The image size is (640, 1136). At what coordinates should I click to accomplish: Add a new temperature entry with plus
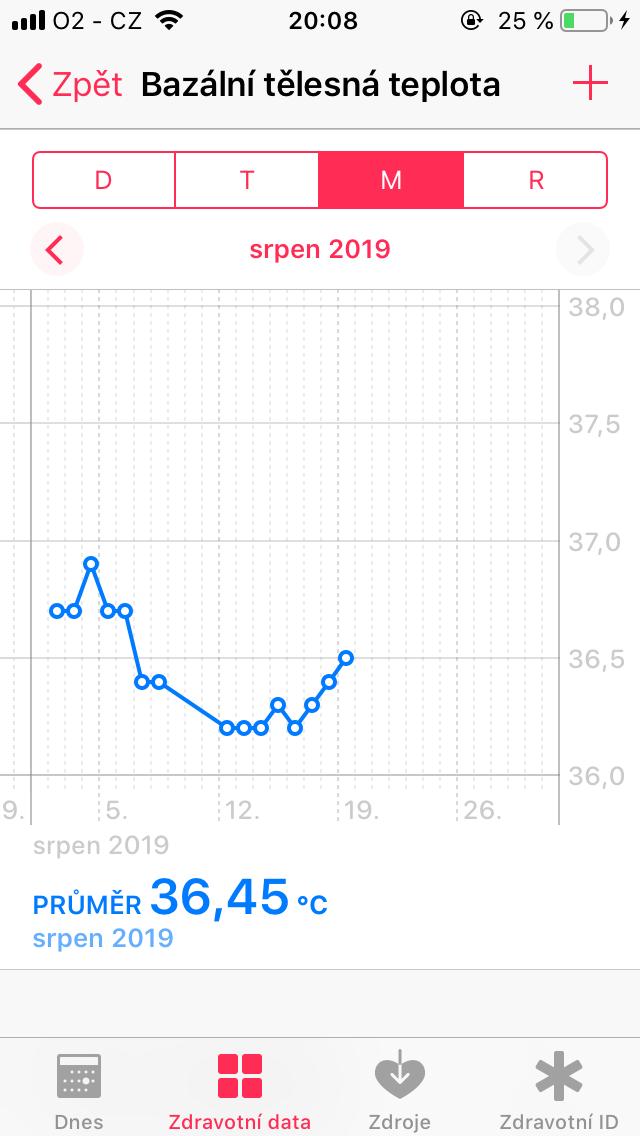coord(590,84)
